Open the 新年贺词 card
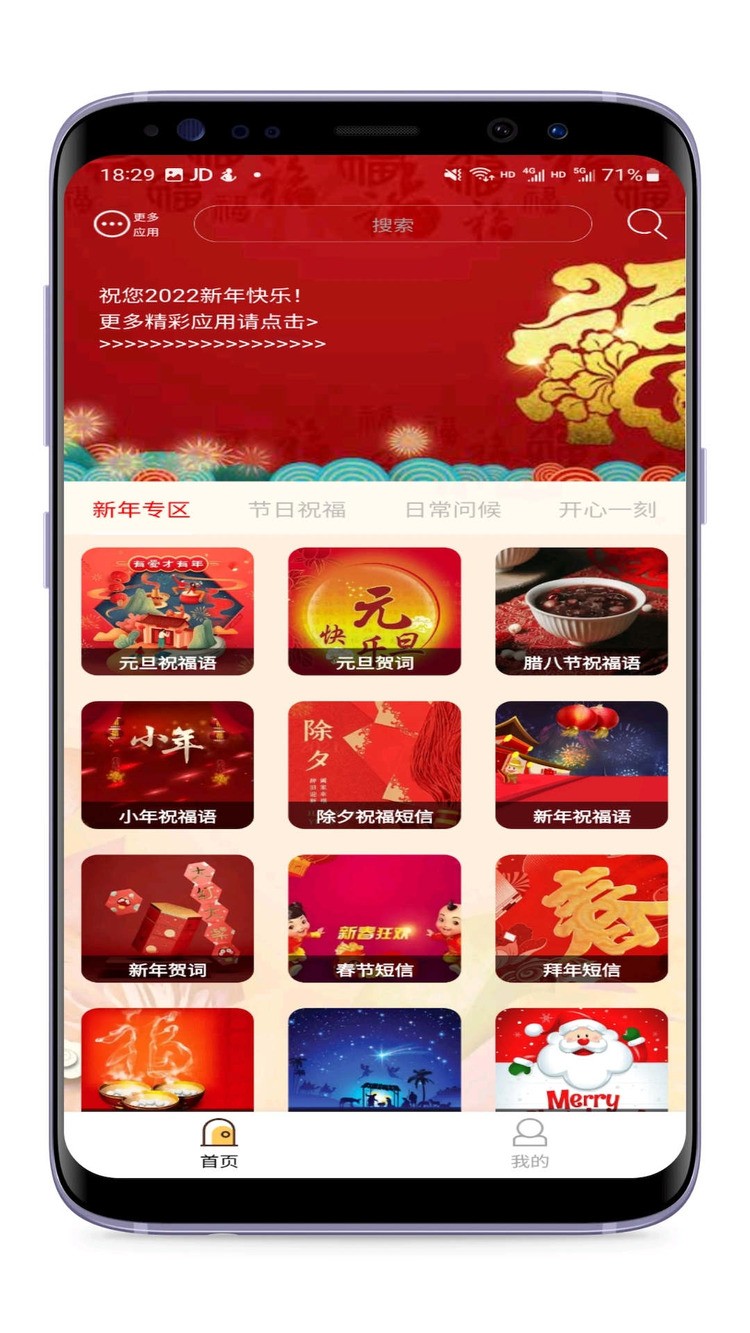The height and width of the screenshot is (1333, 750). point(167,918)
